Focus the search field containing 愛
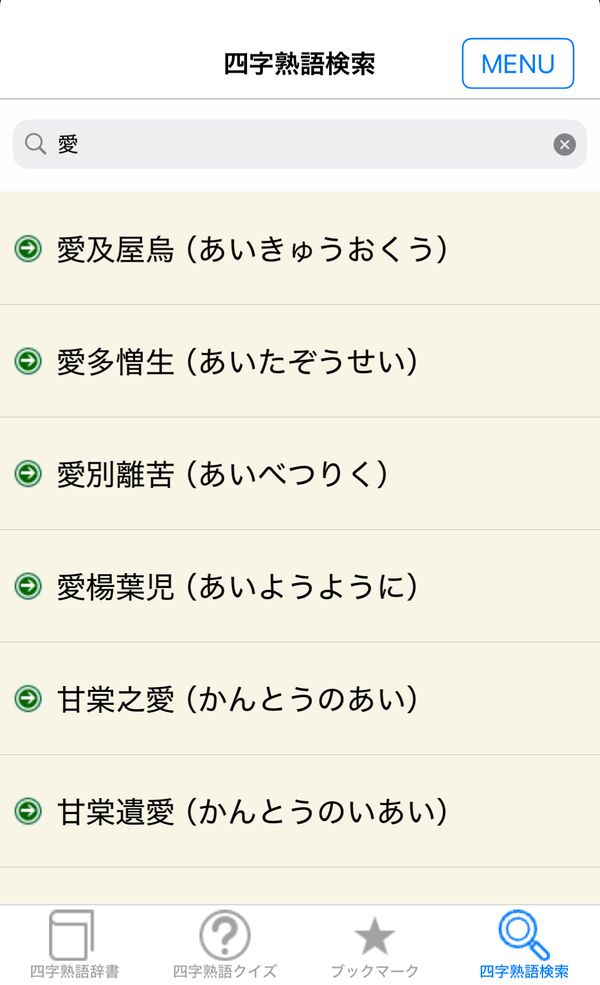Screen dimensions: 600x985 [x=300, y=144]
